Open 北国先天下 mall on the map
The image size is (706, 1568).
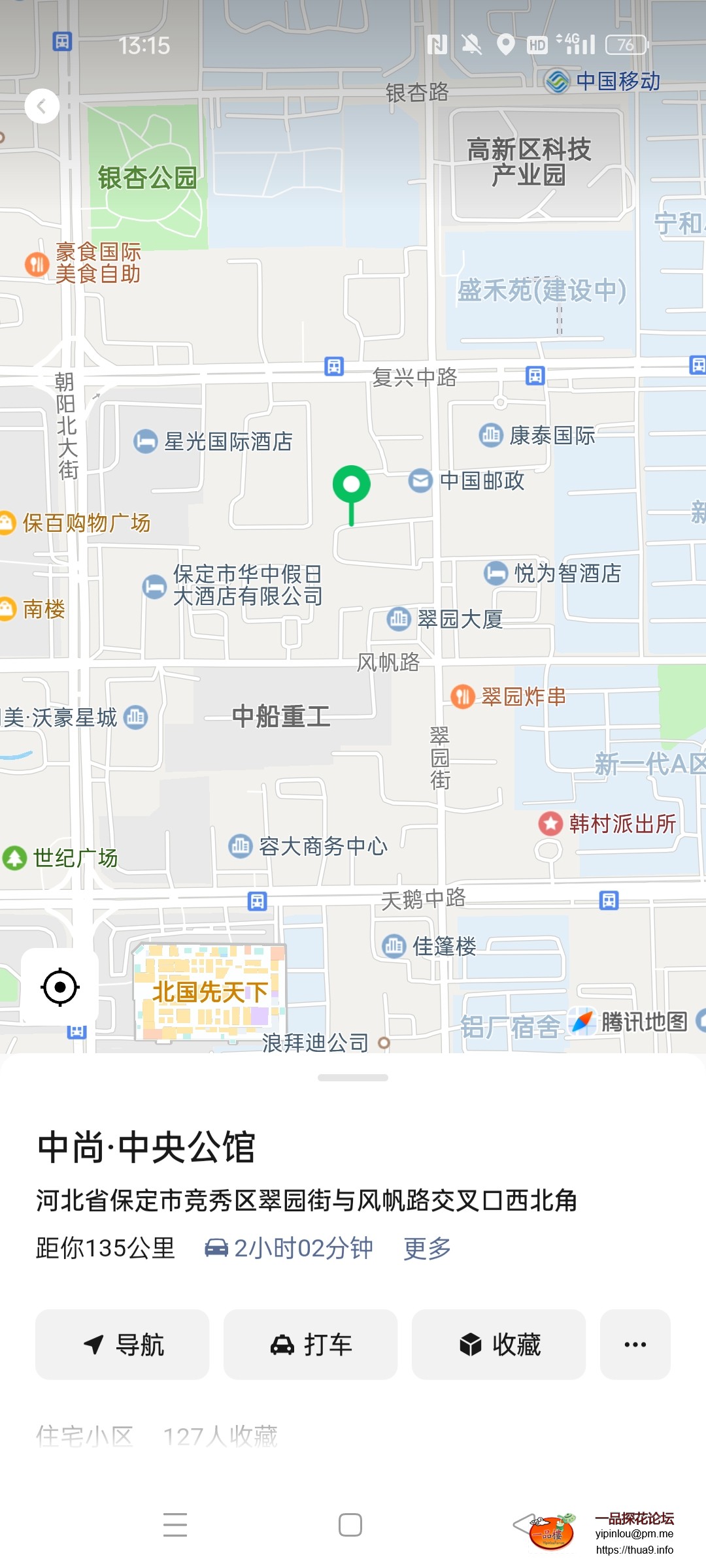point(209,992)
